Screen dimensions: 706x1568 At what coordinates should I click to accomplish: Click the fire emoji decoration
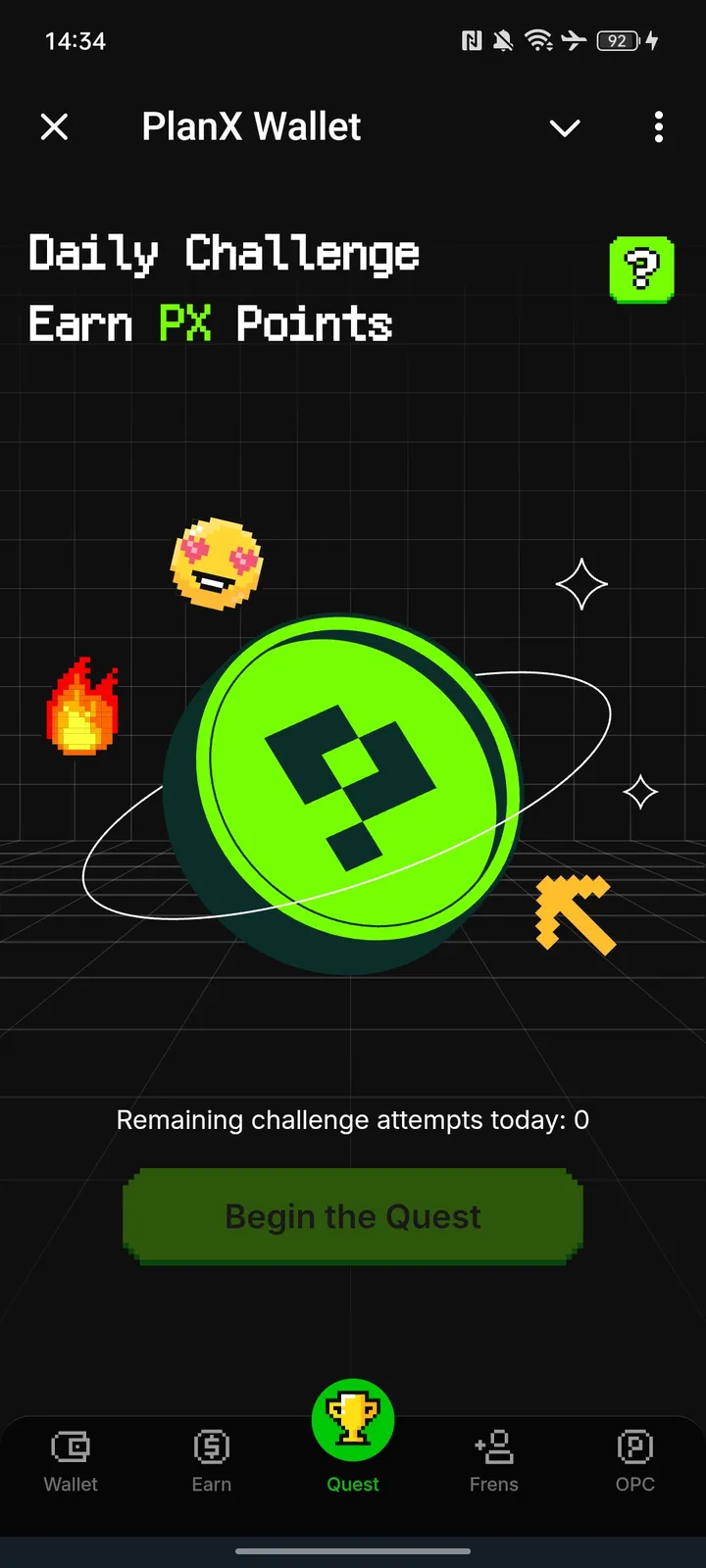[x=84, y=706]
